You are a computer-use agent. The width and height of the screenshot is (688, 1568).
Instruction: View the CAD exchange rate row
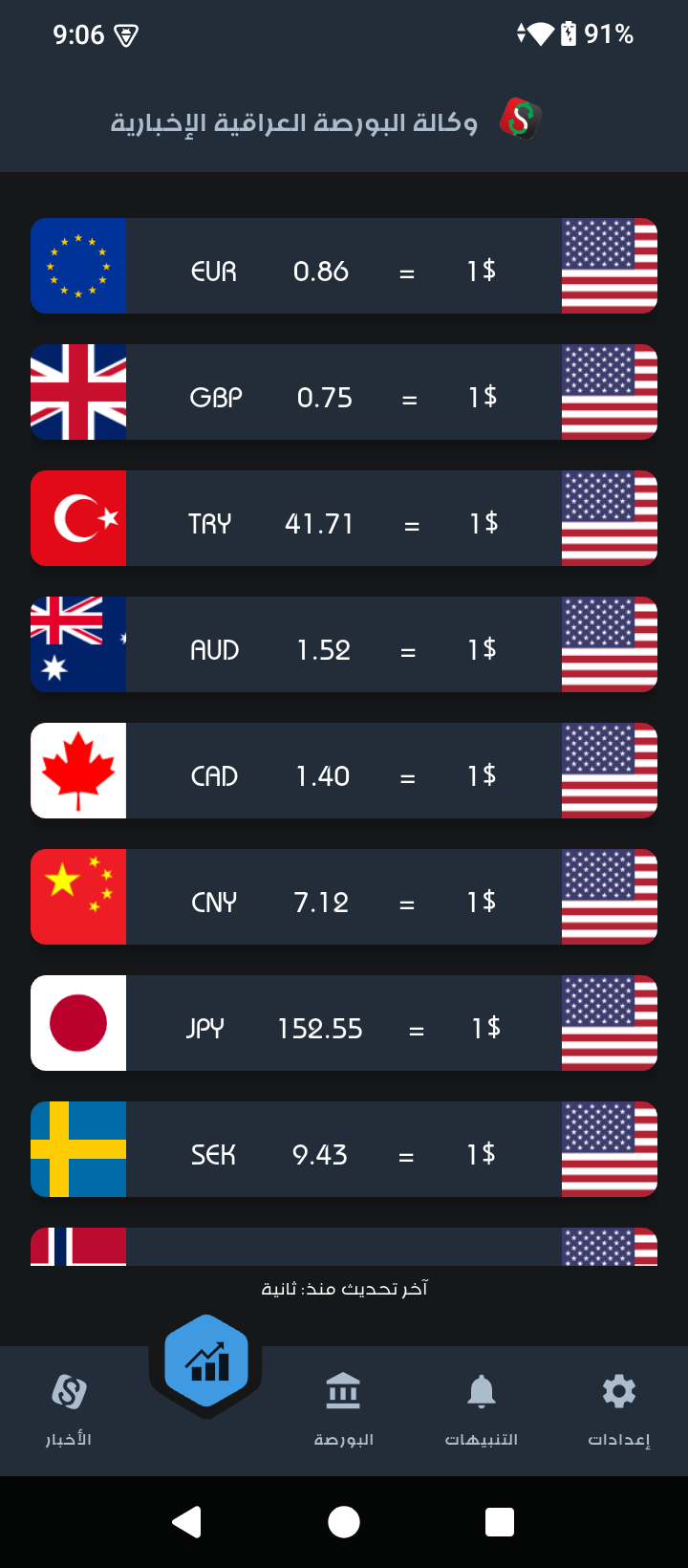pyautogui.click(x=344, y=771)
